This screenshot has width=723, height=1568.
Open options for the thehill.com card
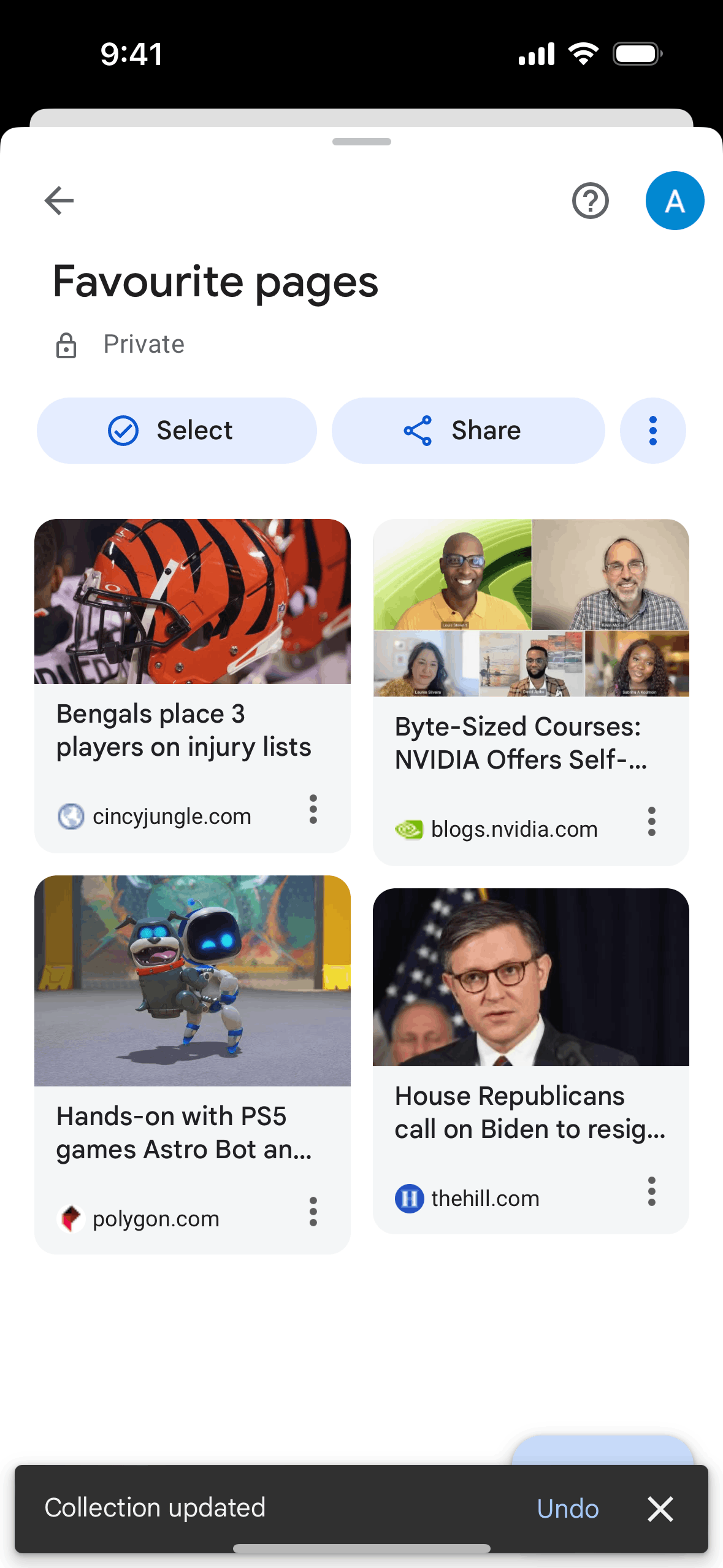pyautogui.click(x=651, y=1191)
